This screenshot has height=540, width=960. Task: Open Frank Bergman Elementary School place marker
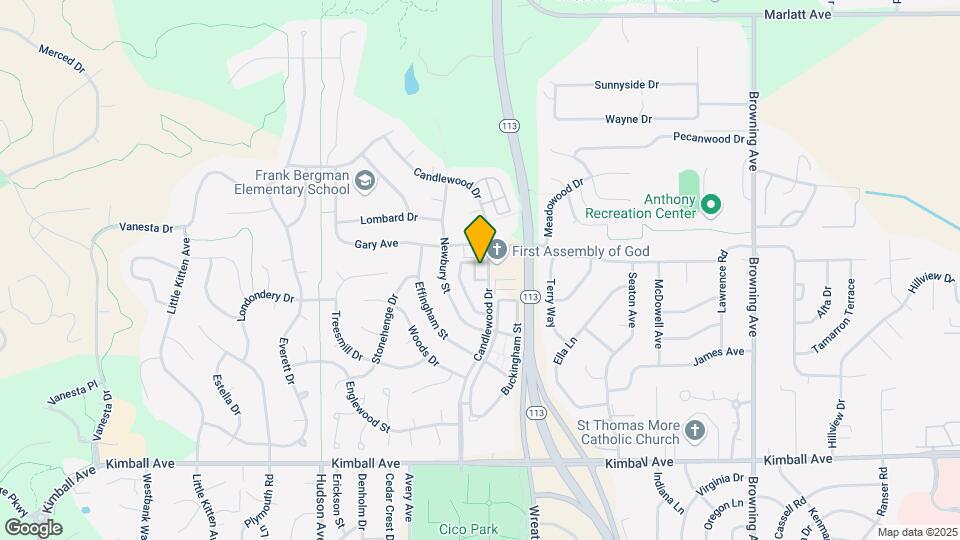pos(366,181)
